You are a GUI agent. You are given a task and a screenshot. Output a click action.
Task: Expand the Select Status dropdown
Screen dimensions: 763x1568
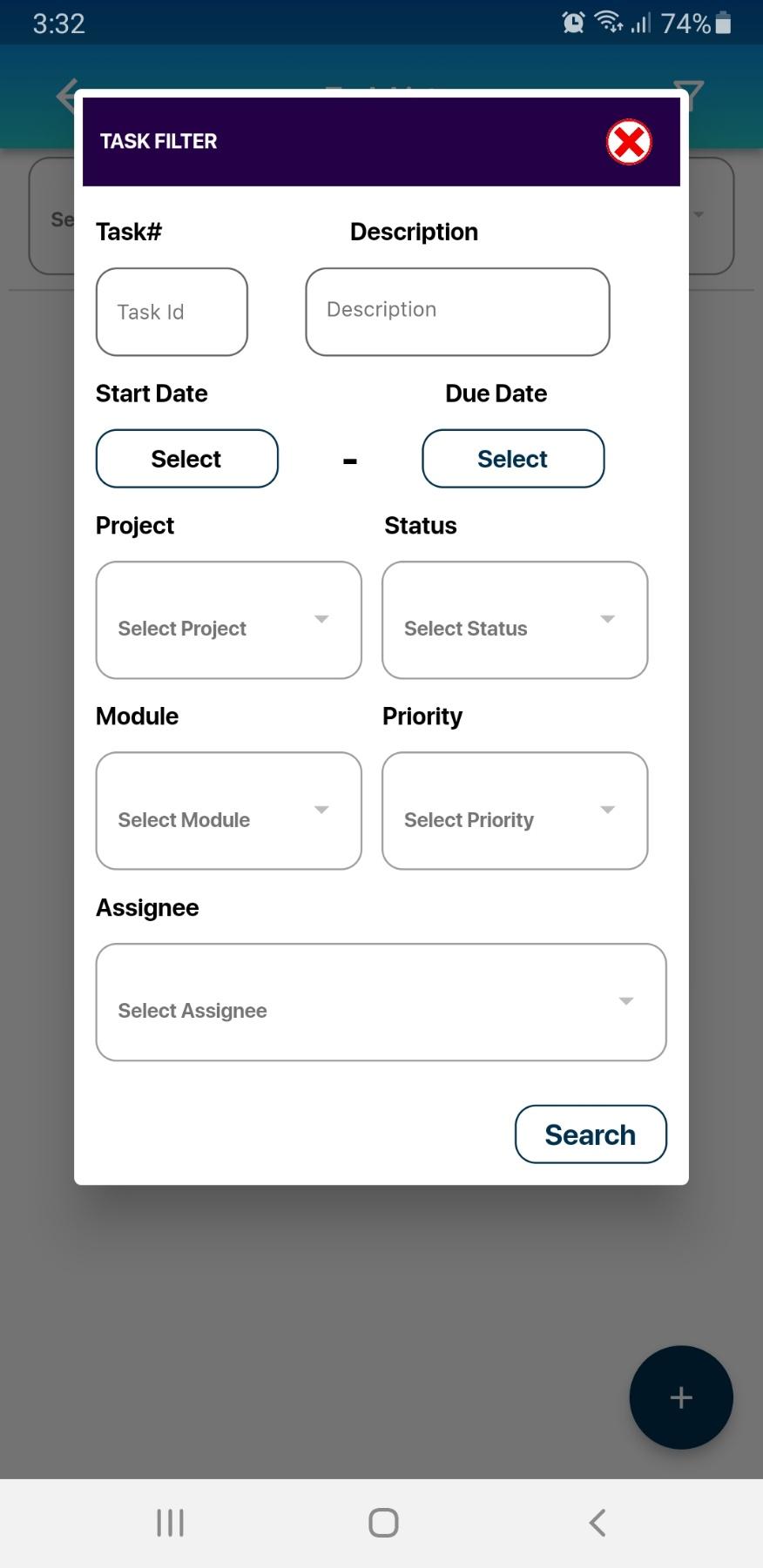click(x=515, y=620)
